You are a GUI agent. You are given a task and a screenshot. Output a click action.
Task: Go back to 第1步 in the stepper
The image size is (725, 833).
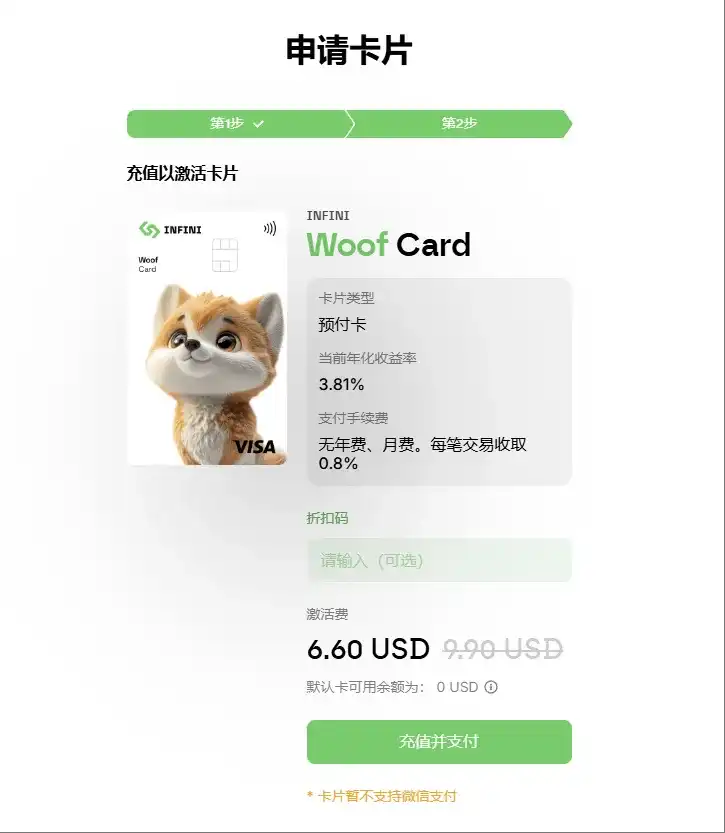coord(236,124)
